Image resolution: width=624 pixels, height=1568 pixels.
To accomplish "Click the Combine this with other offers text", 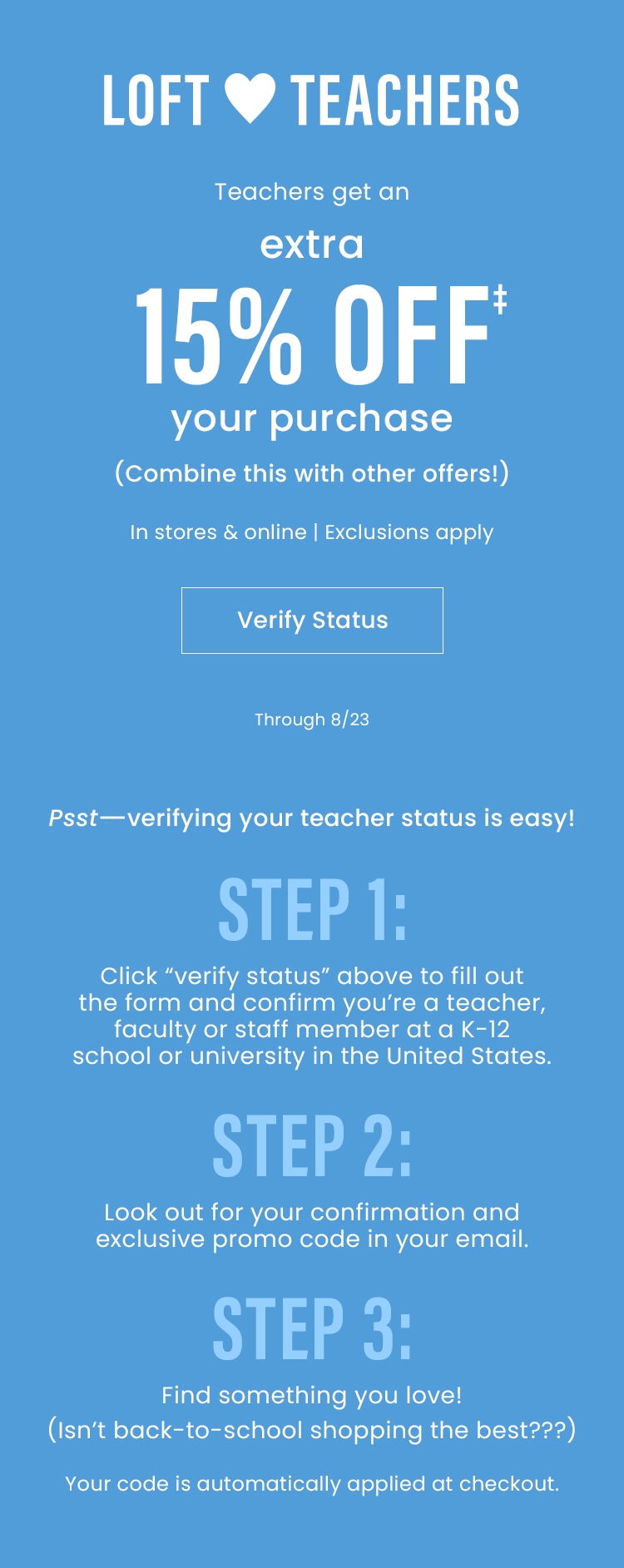I will [x=312, y=472].
